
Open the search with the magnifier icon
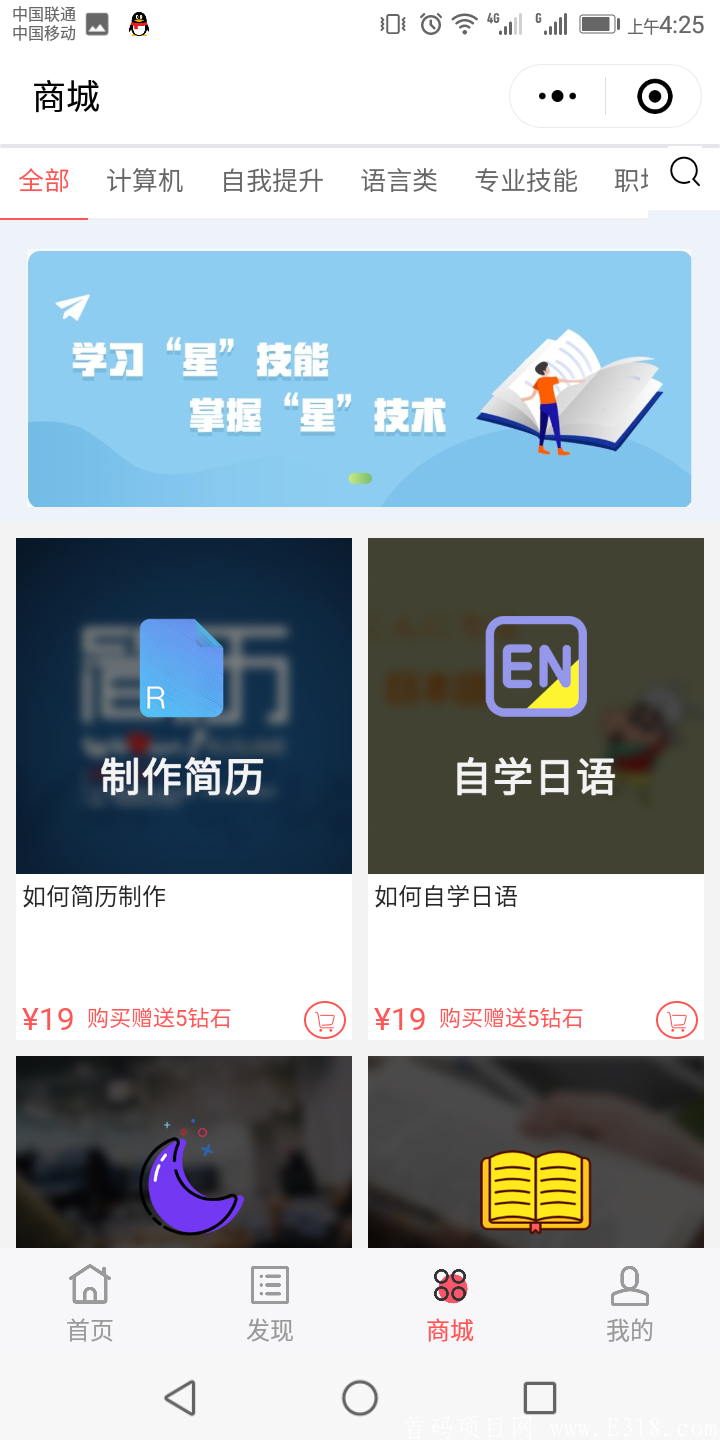coord(684,172)
